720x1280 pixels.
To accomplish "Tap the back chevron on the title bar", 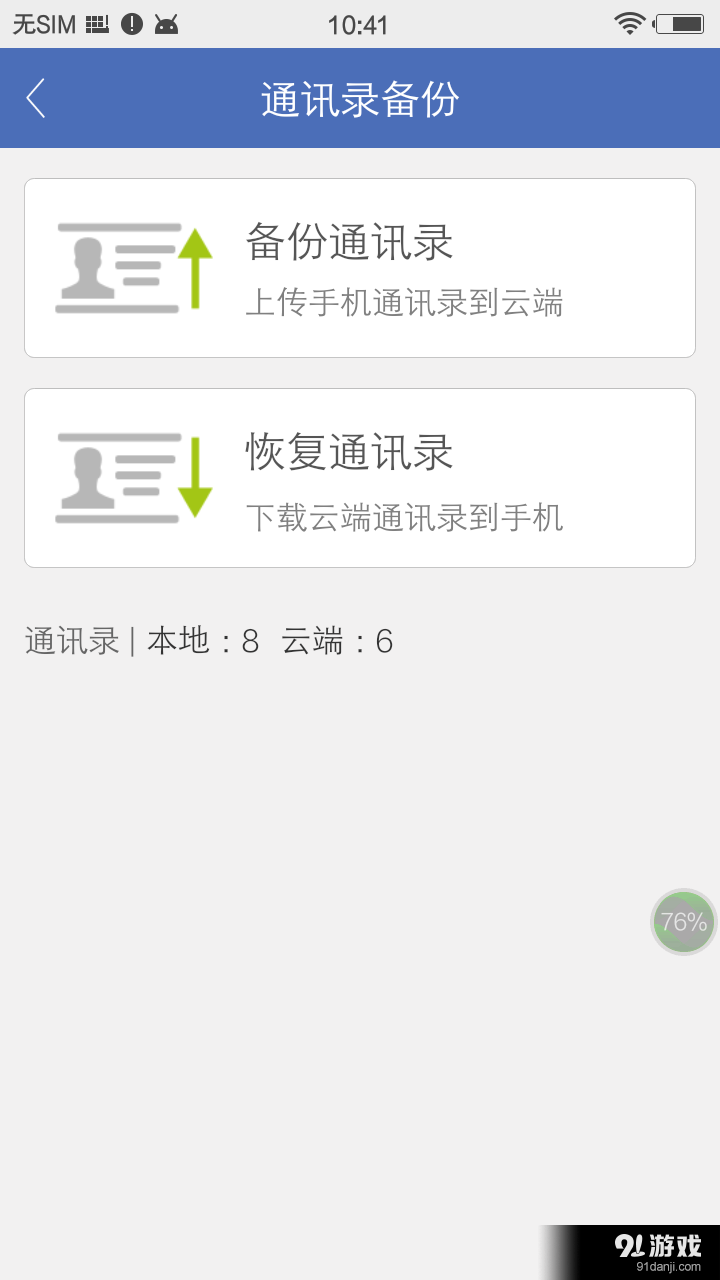I will click(36, 97).
